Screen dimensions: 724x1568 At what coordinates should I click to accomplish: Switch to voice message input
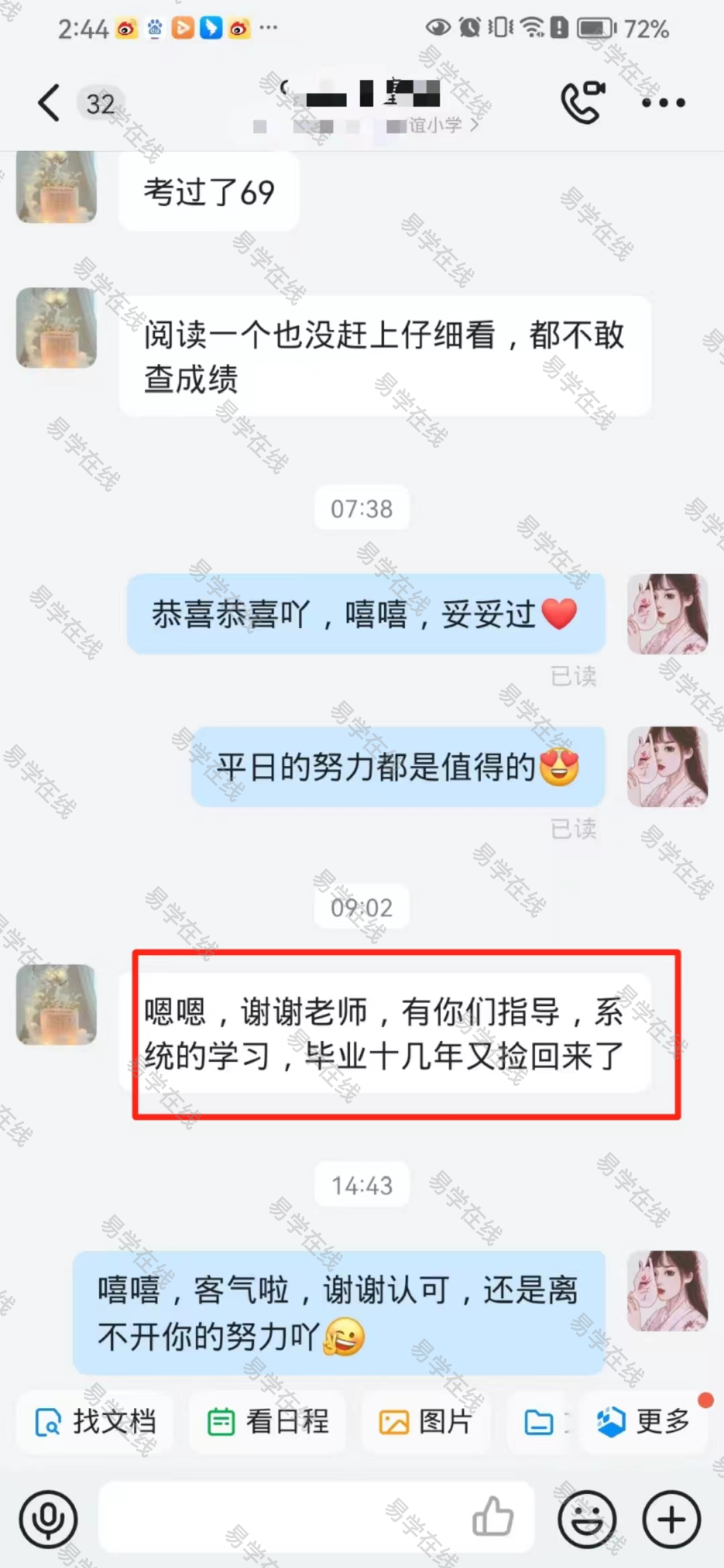48,1520
